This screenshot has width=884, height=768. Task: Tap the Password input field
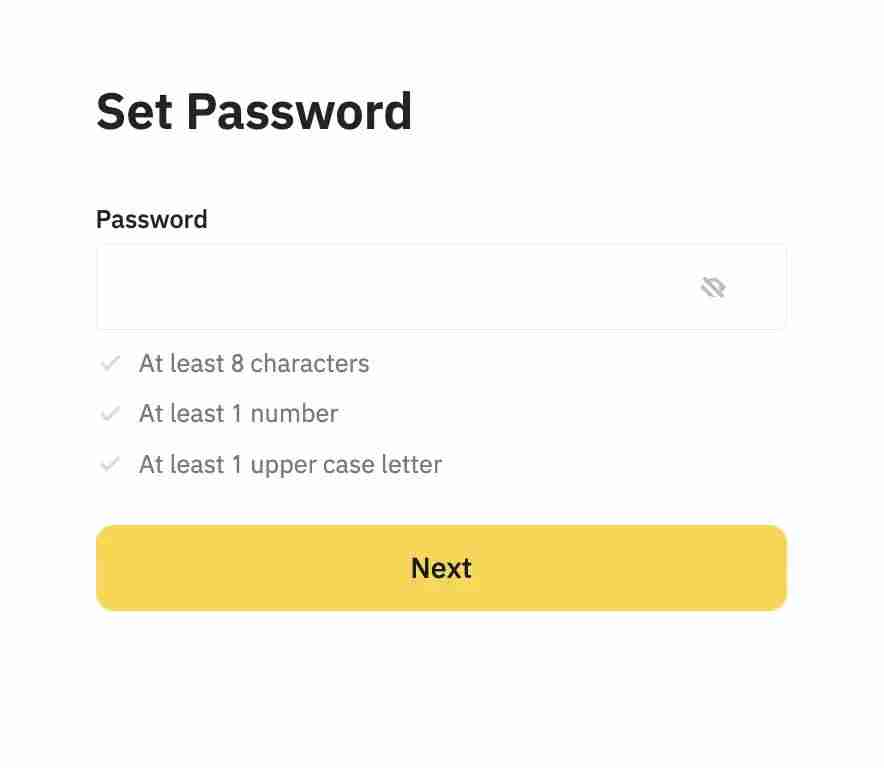[x=390, y=288]
